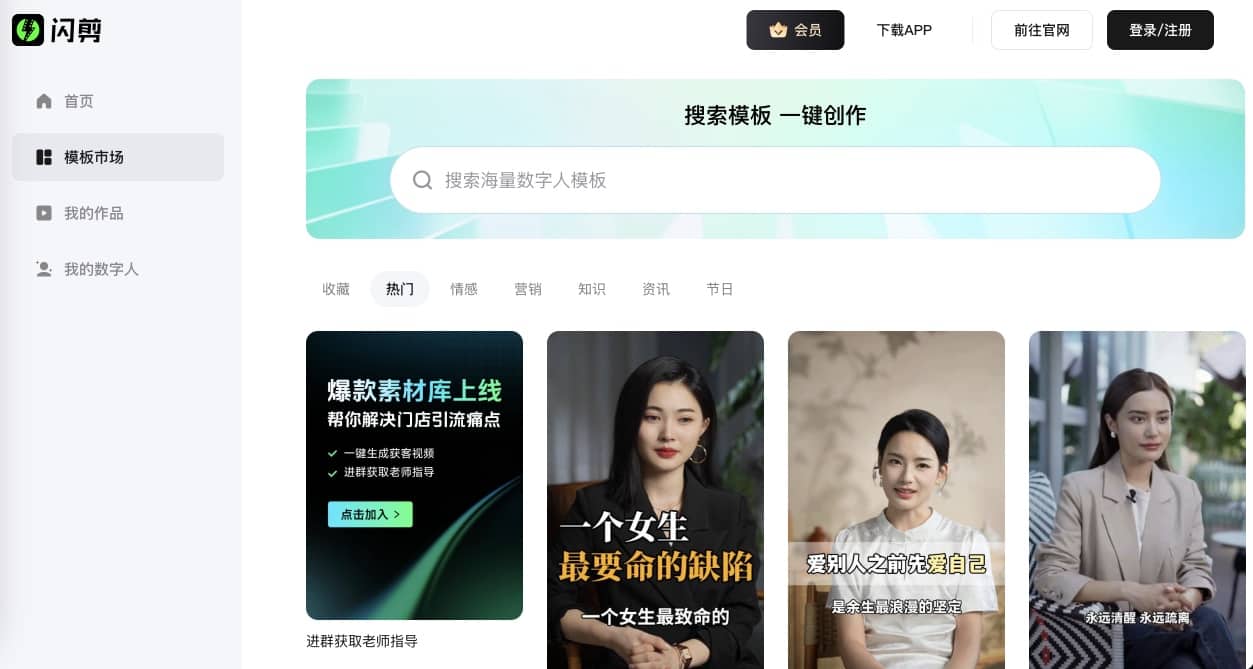
Task: Focus the 搜索海量数字人模板 search box
Action: point(775,180)
